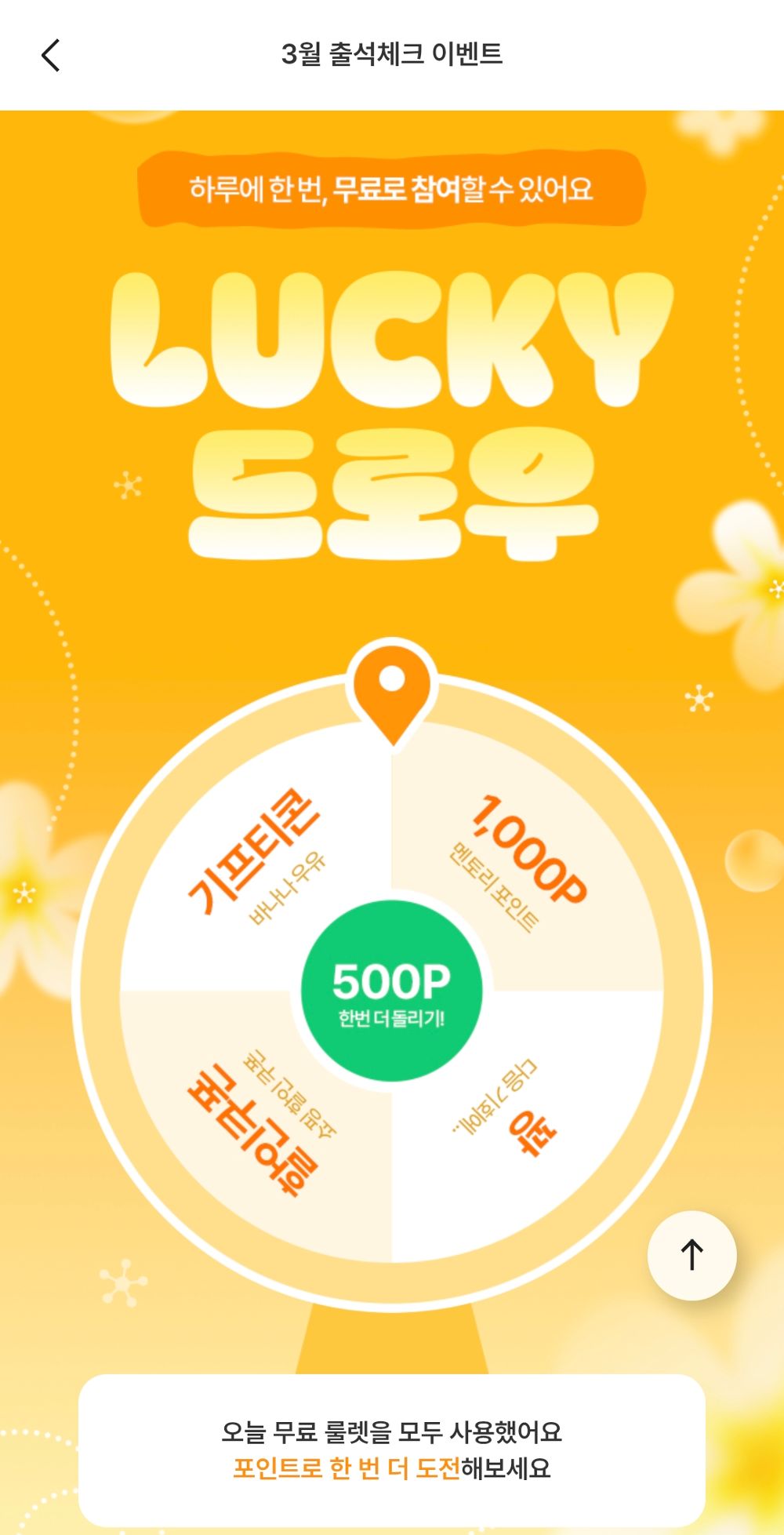Spin again with the green 500P button
The width and height of the screenshot is (784, 1535).
(391, 991)
